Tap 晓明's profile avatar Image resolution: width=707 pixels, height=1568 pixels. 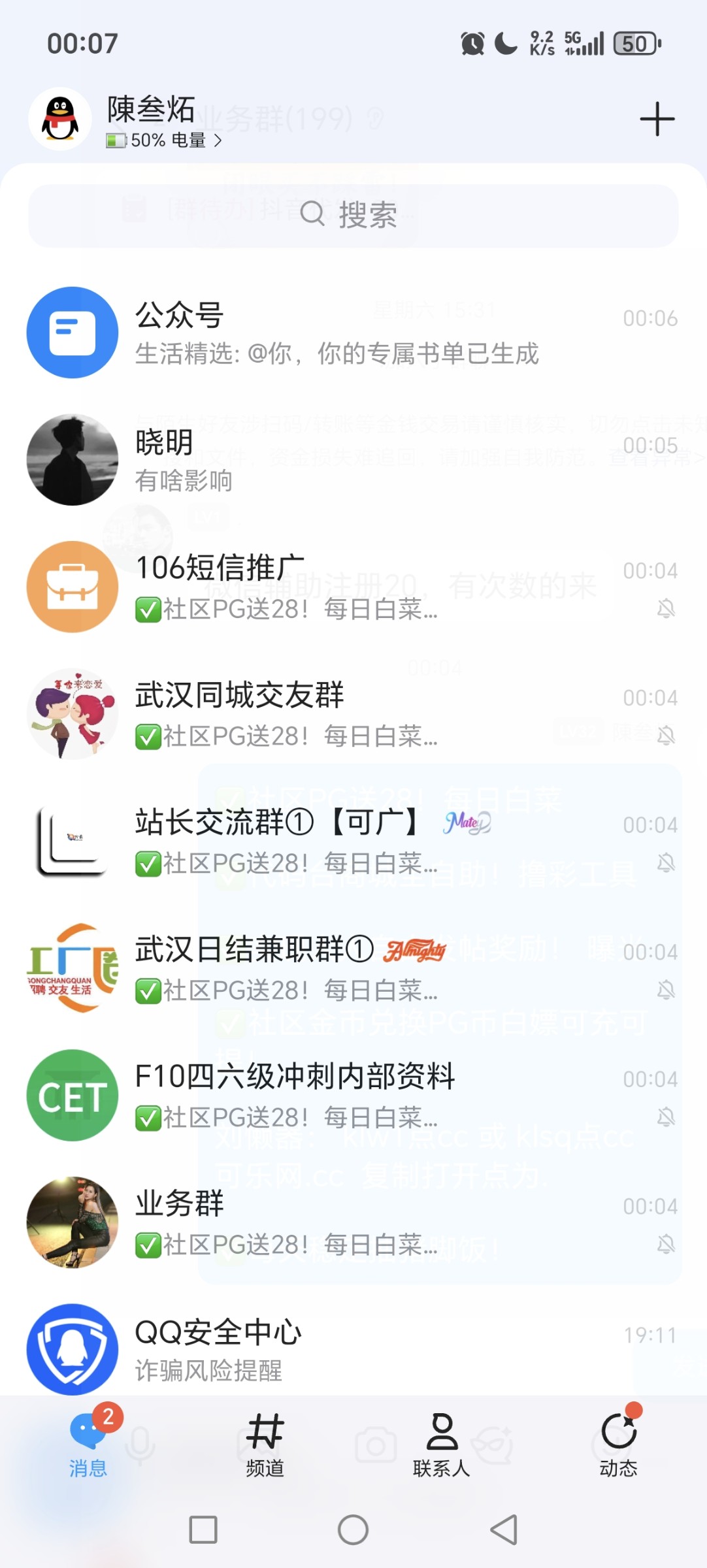(x=72, y=459)
